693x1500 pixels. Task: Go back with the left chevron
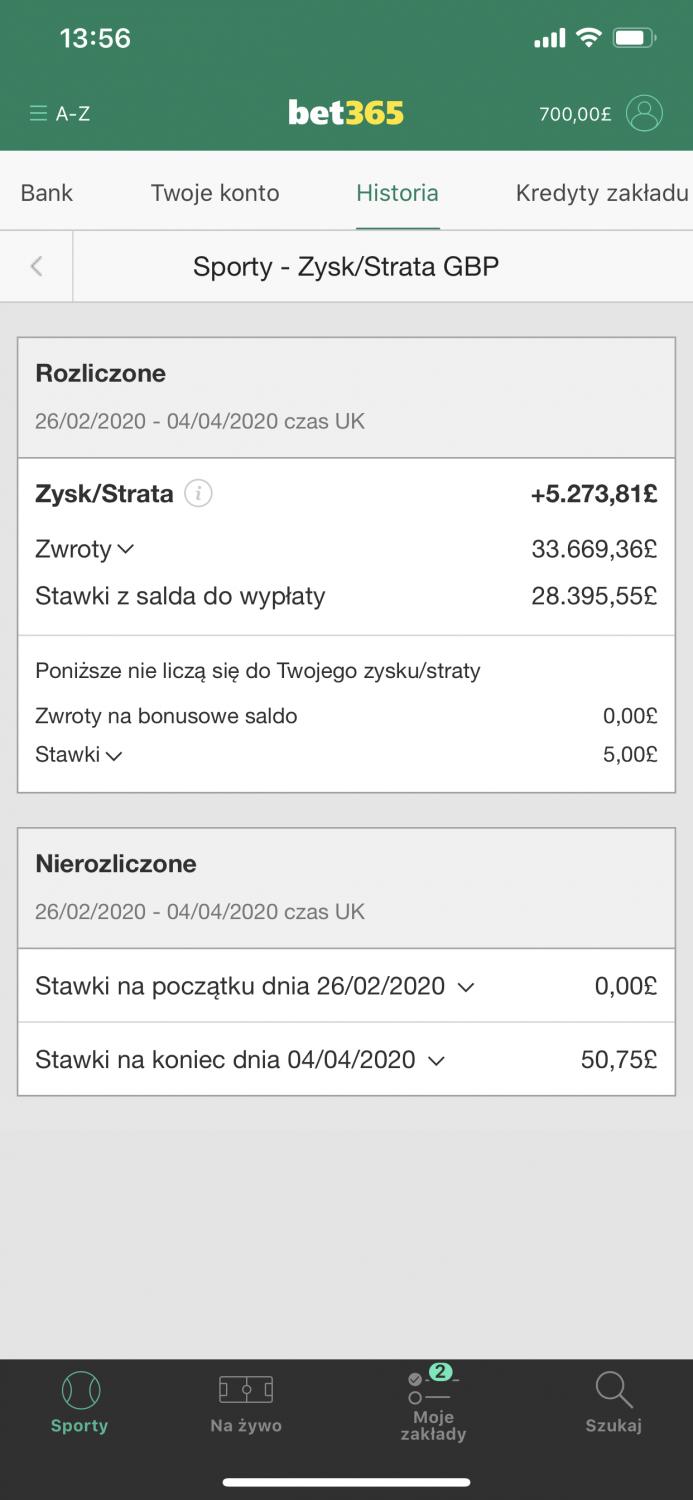(x=37, y=266)
